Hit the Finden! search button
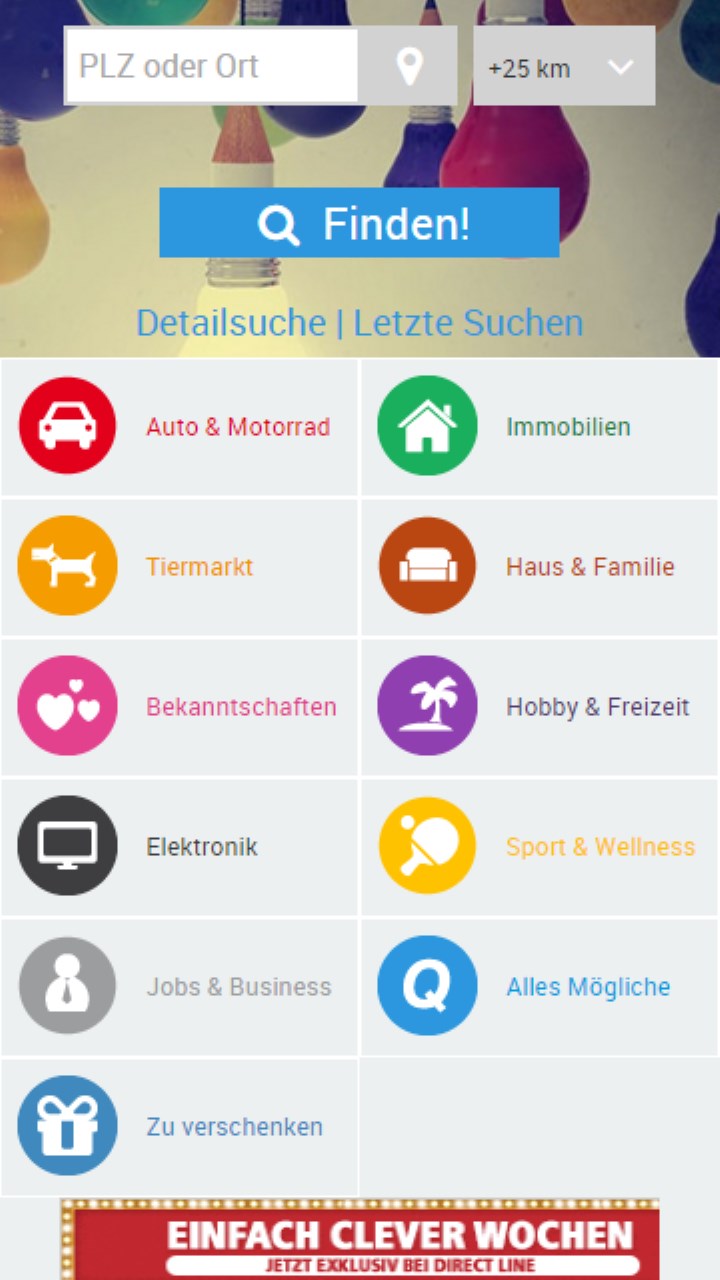This screenshot has width=720, height=1280. (359, 223)
